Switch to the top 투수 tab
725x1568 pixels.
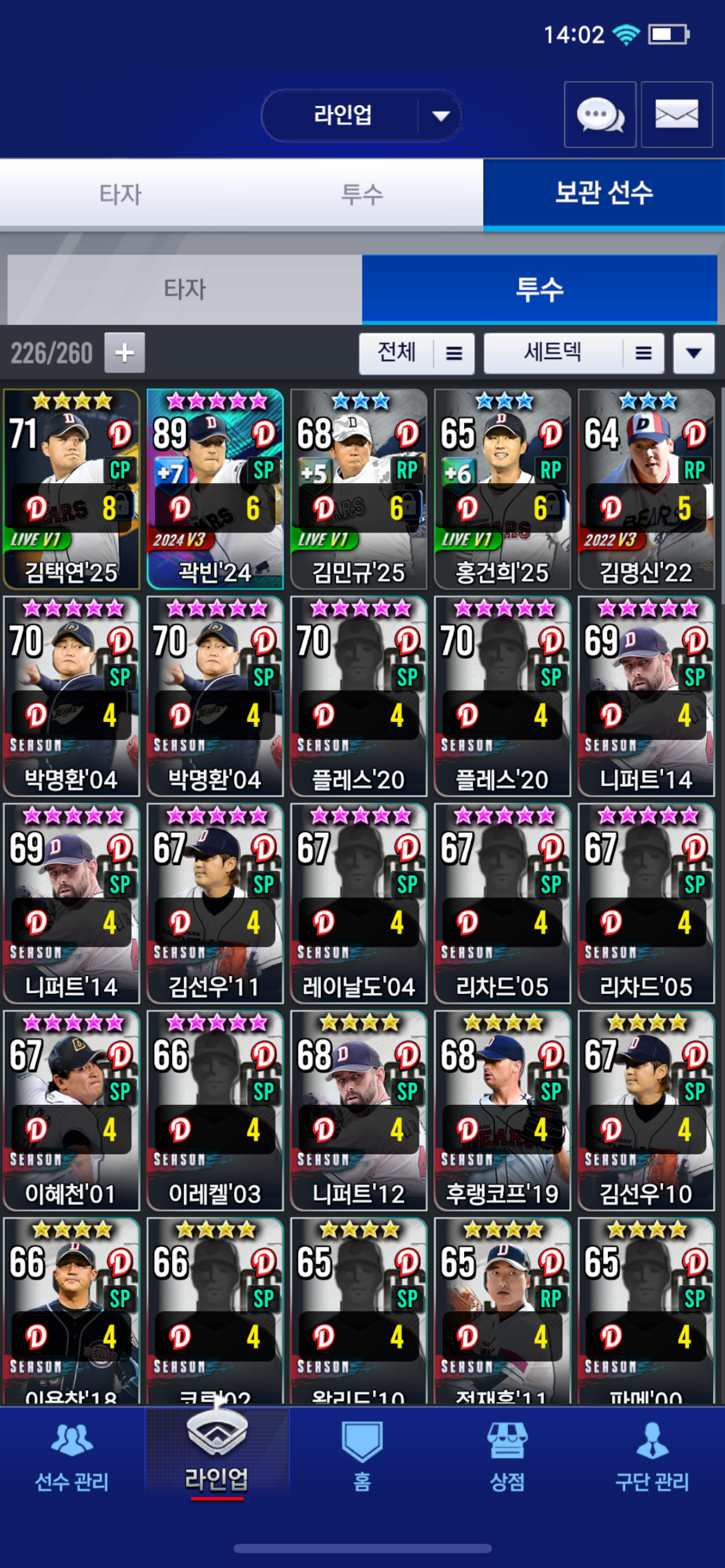[x=362, y=194]
